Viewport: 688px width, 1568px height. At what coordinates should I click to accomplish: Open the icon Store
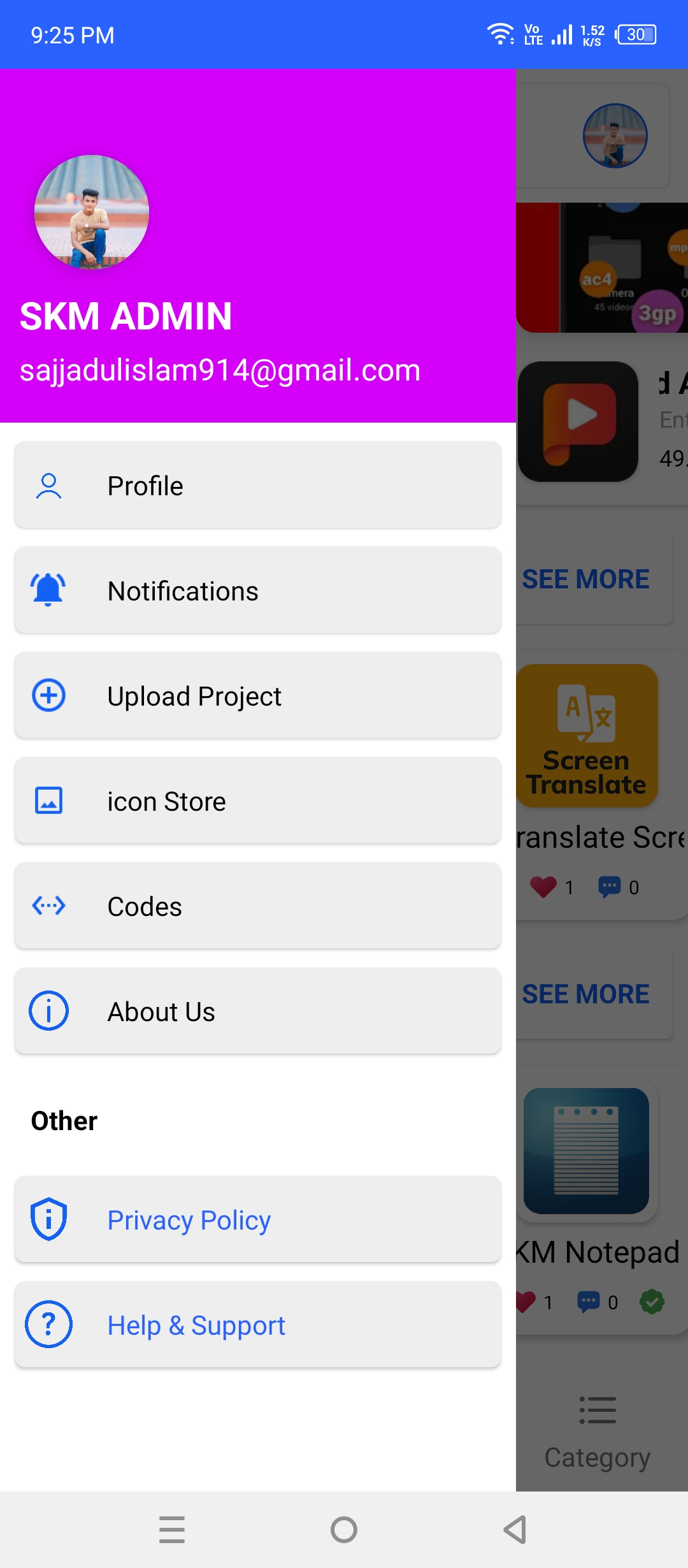point(258,801)
